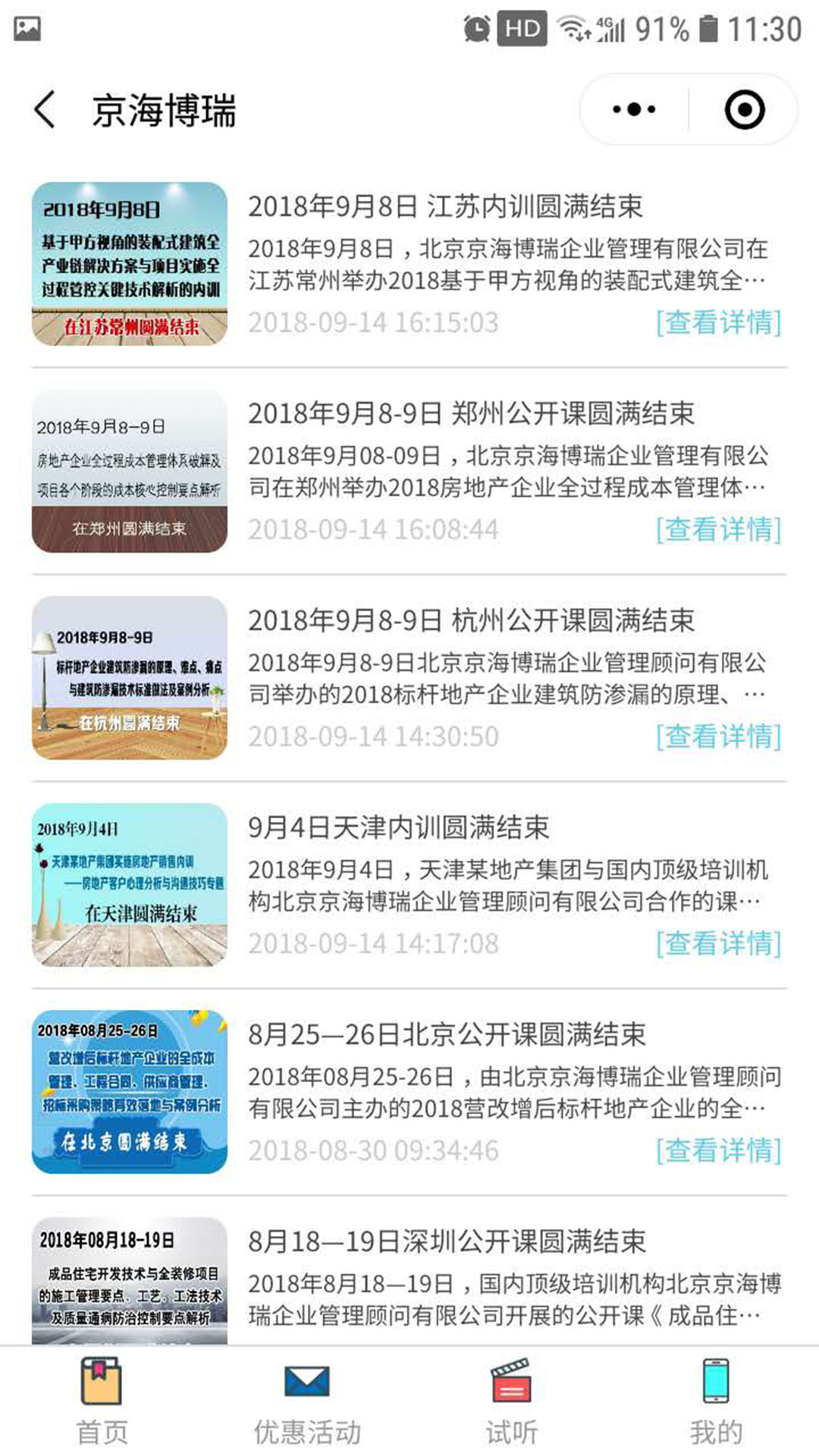Open 郑州公开课圆满结束 news item
The height and width of the screenshot is (1456, 819).
[x=471, y=414]
